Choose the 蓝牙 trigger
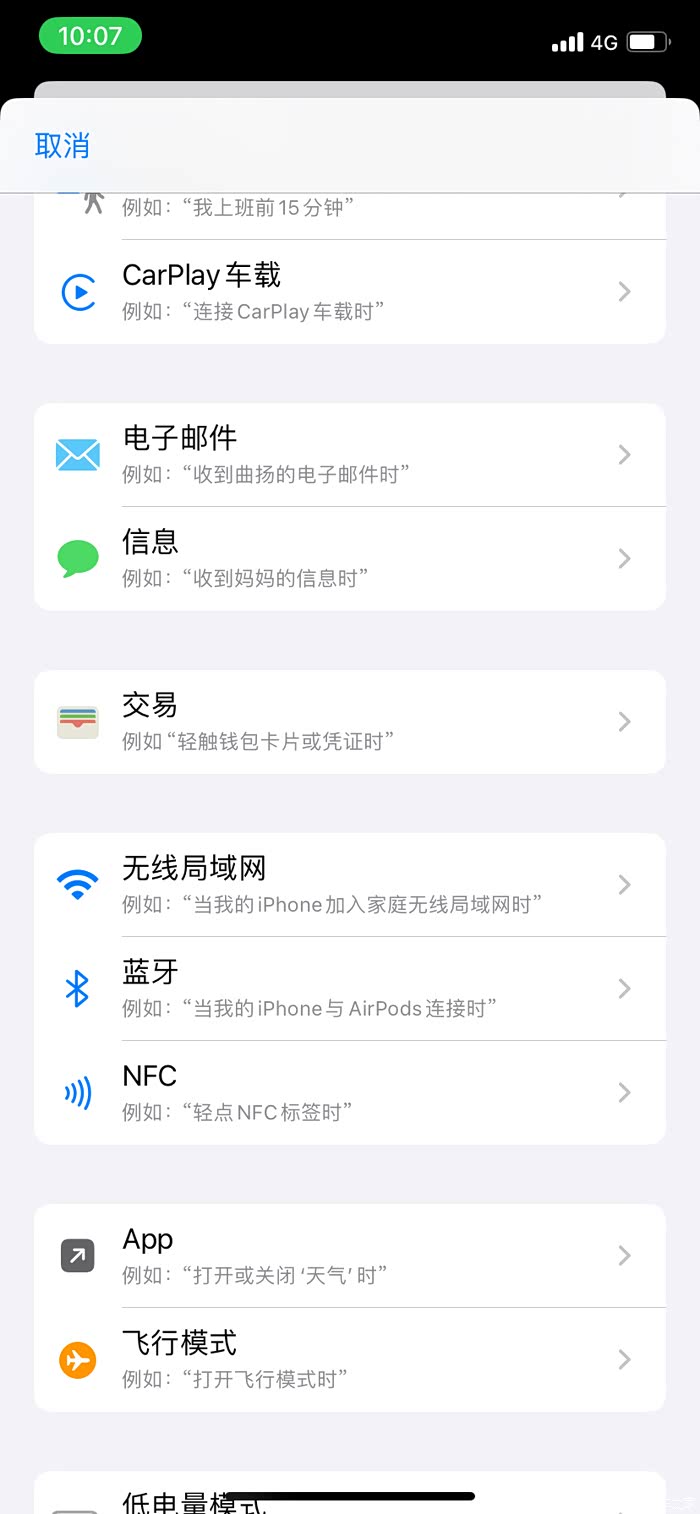 click(350, 989)
